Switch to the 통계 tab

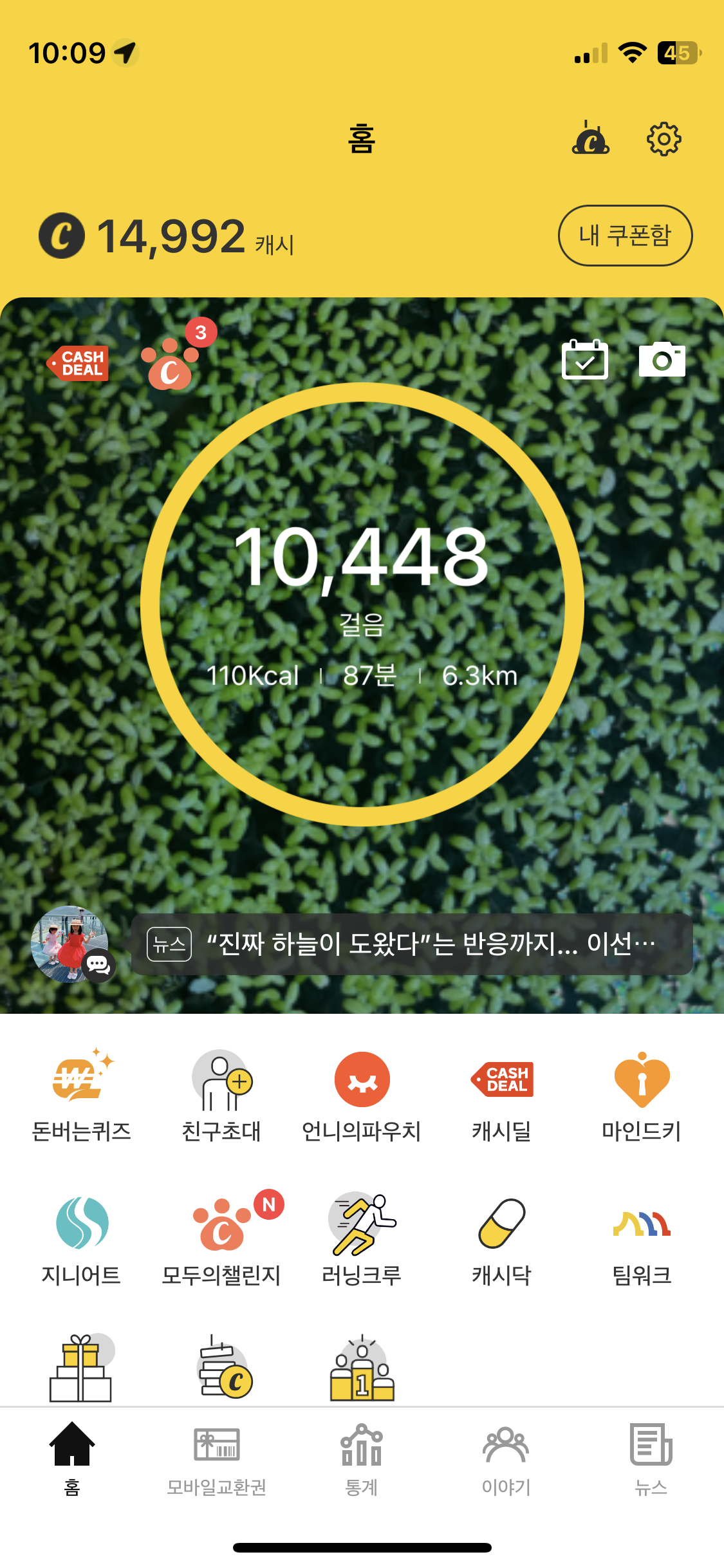[x=362, y=1460]
